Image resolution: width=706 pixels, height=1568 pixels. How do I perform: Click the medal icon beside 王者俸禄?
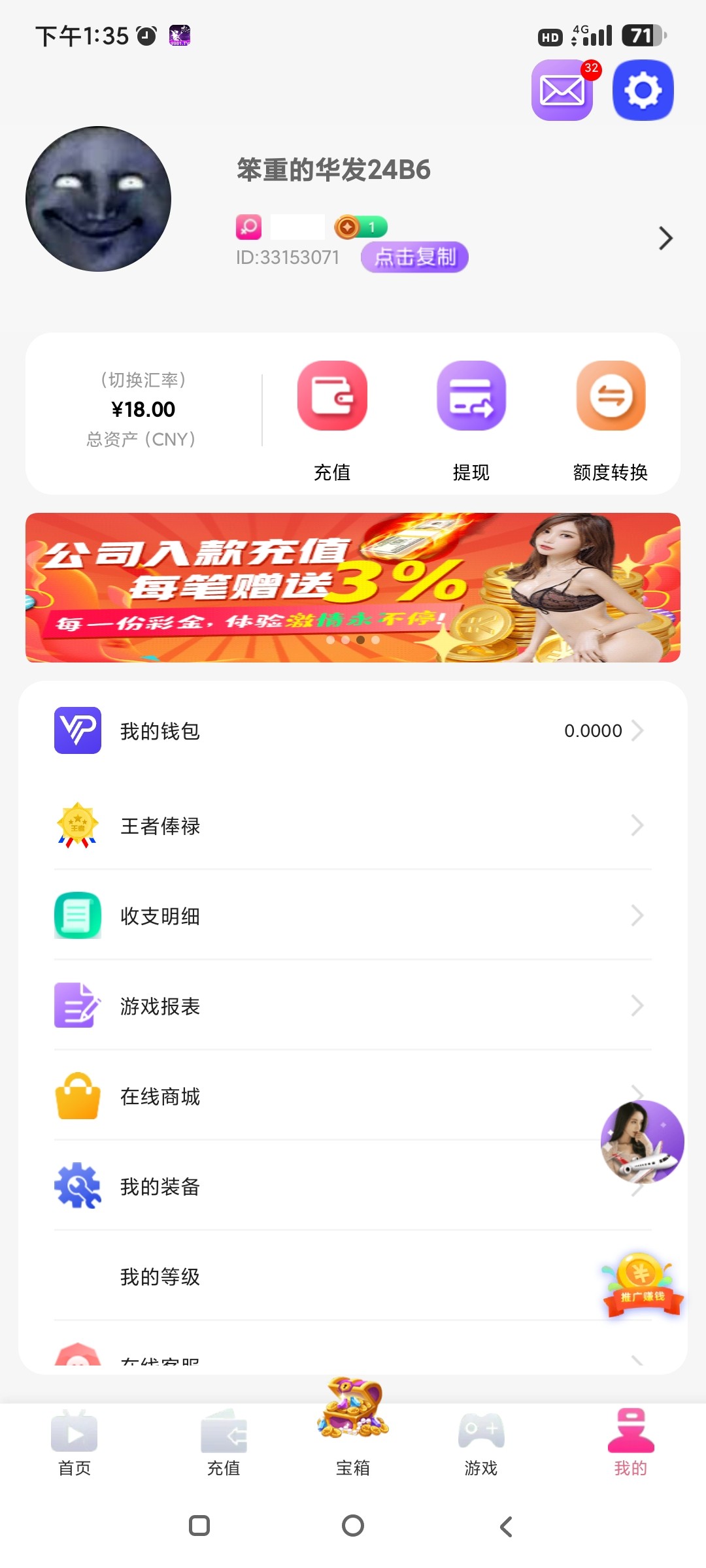[x=77, y=825]
